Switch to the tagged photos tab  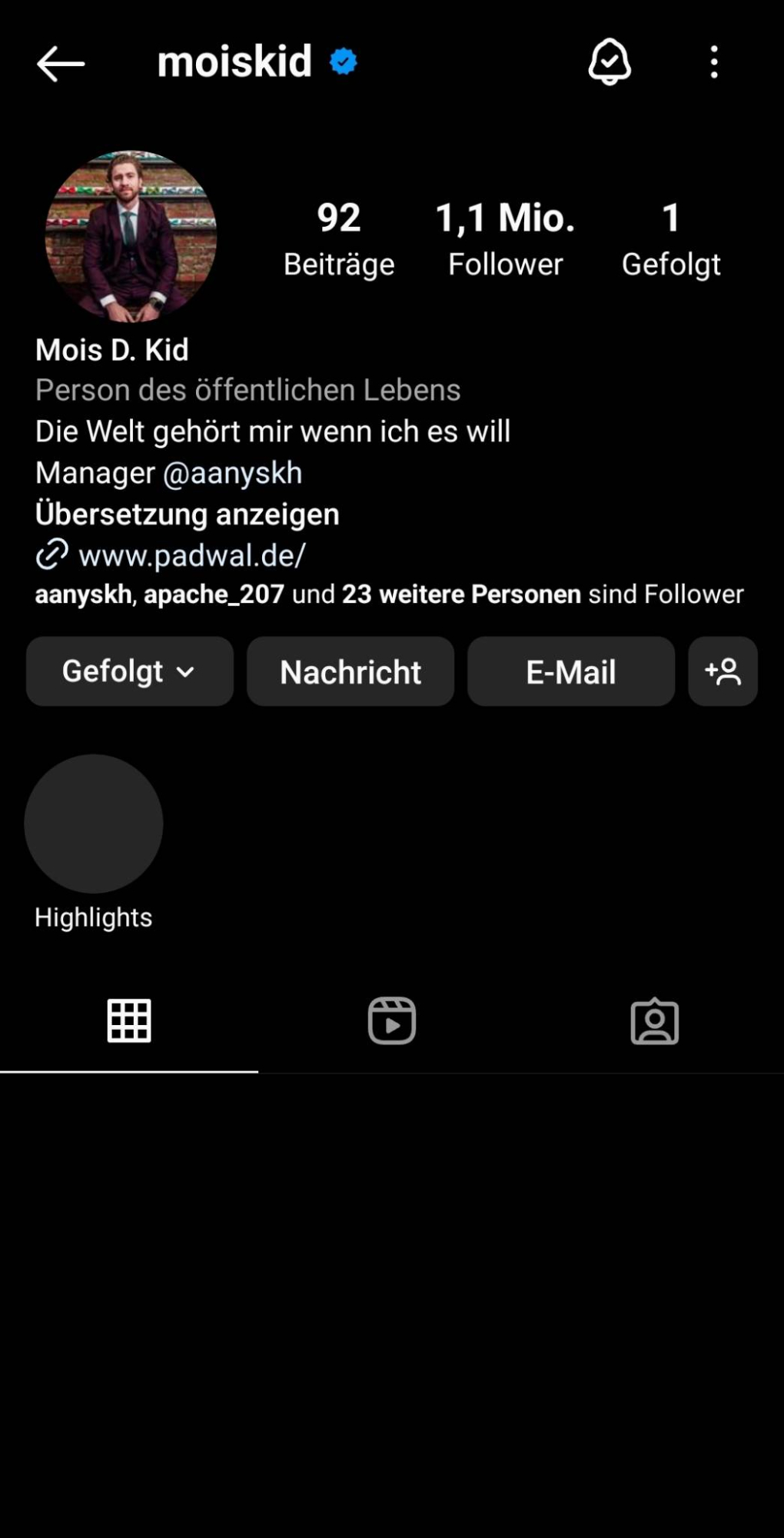(654, 1021)
